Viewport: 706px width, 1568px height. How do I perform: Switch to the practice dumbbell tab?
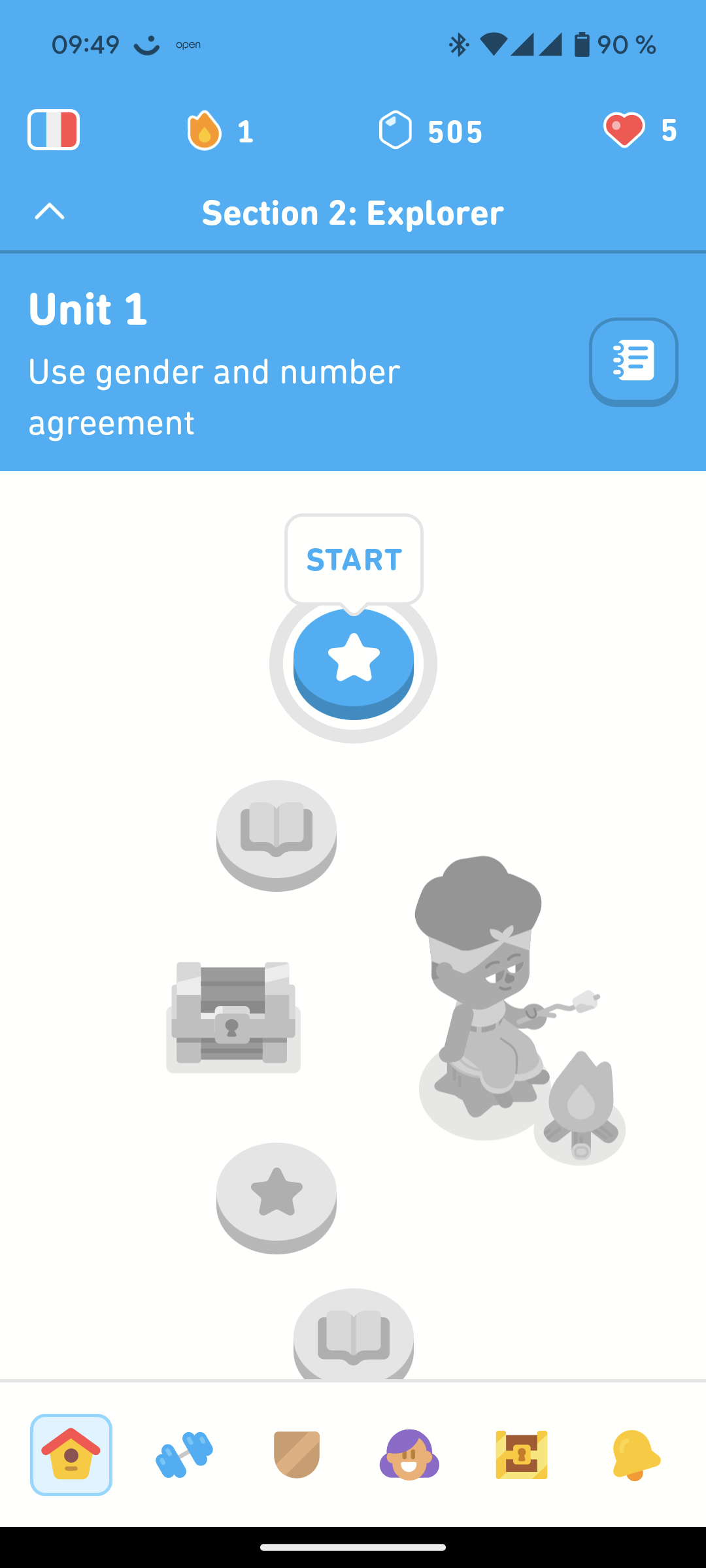[184, 1454]
